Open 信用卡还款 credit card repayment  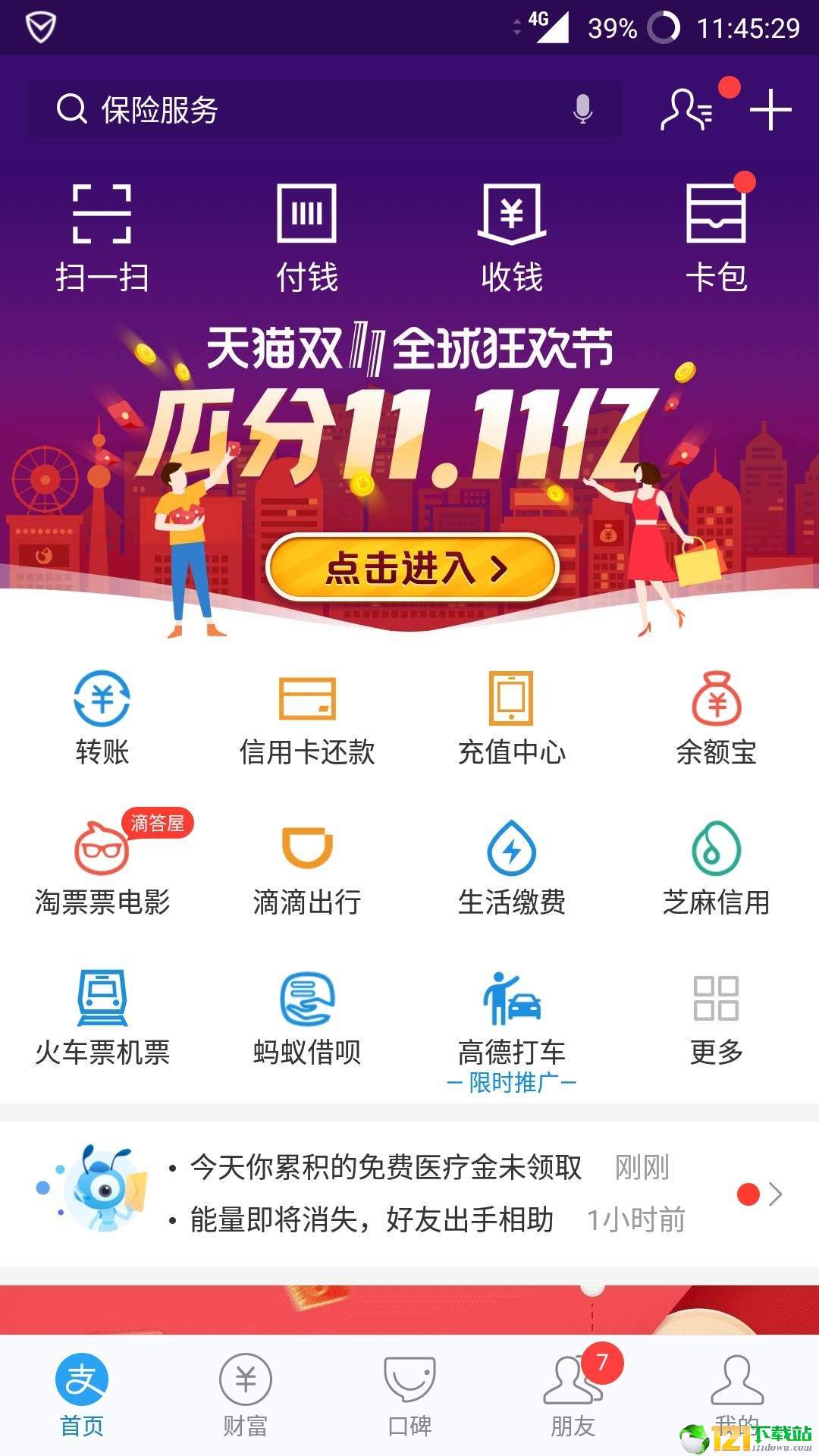tap(307, 718)
